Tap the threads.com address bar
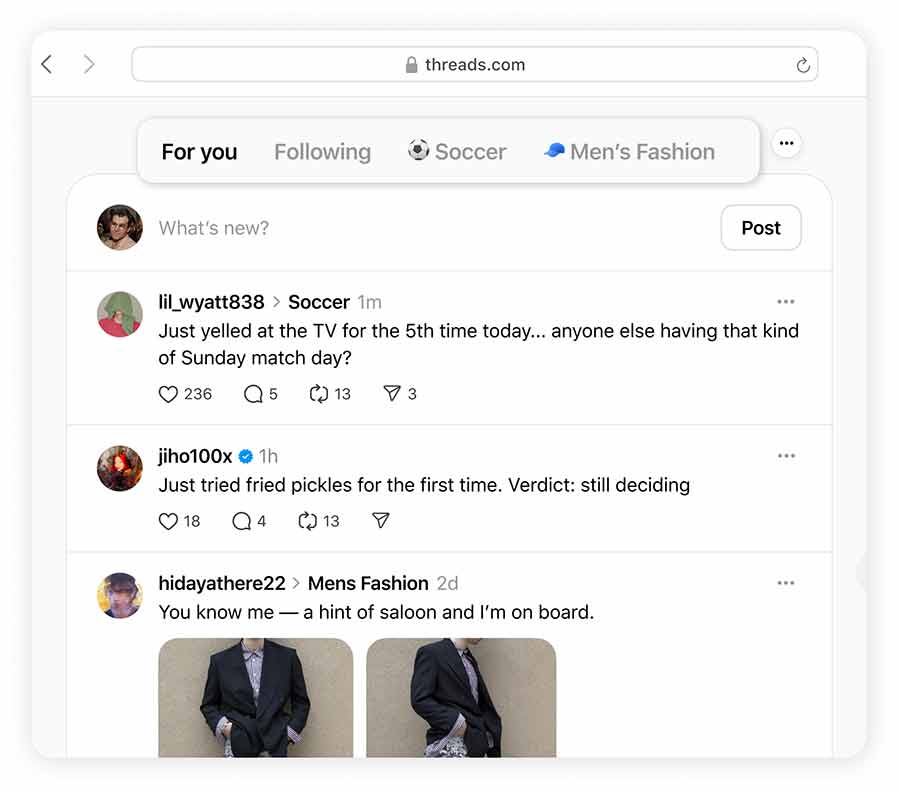Screen dimensions: 900x792 [x=474, y=65]
